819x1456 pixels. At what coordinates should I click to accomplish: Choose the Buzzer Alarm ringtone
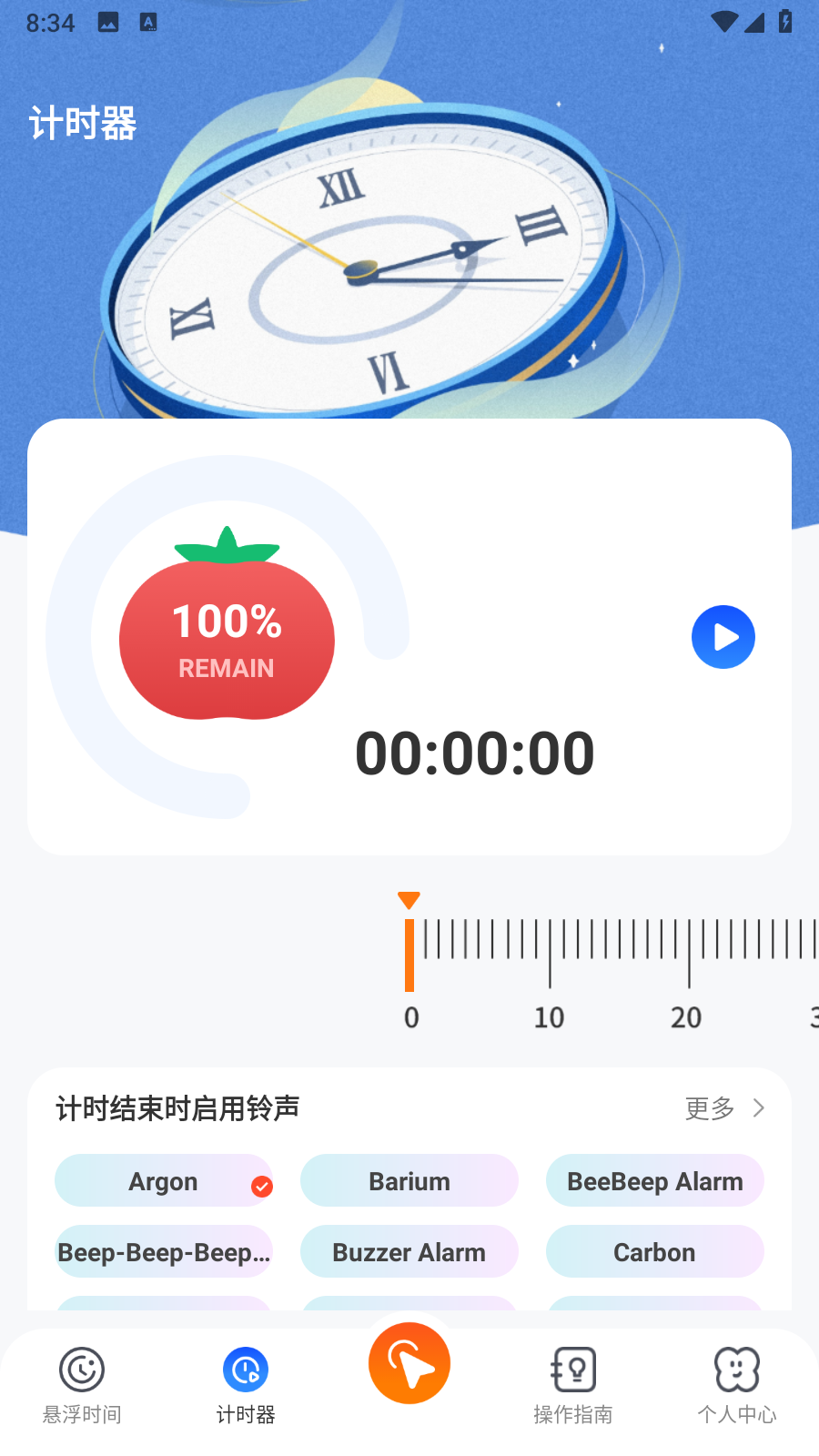pyautogui.click(x=409, y=1252)
